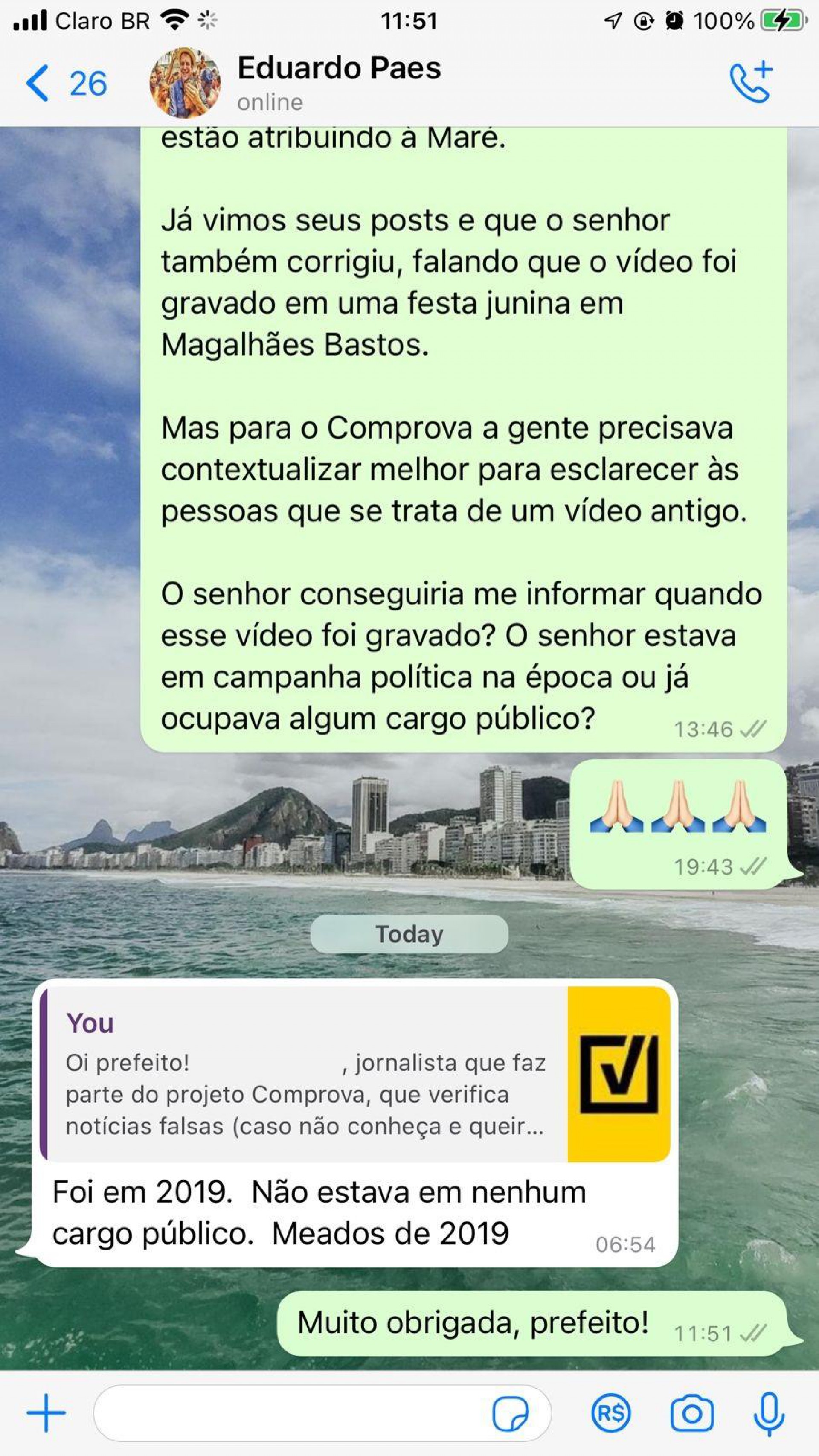This screenshot has width=819, height=1456.
Task: View Eduardo Paes profile photo
Action: (185, 83)
